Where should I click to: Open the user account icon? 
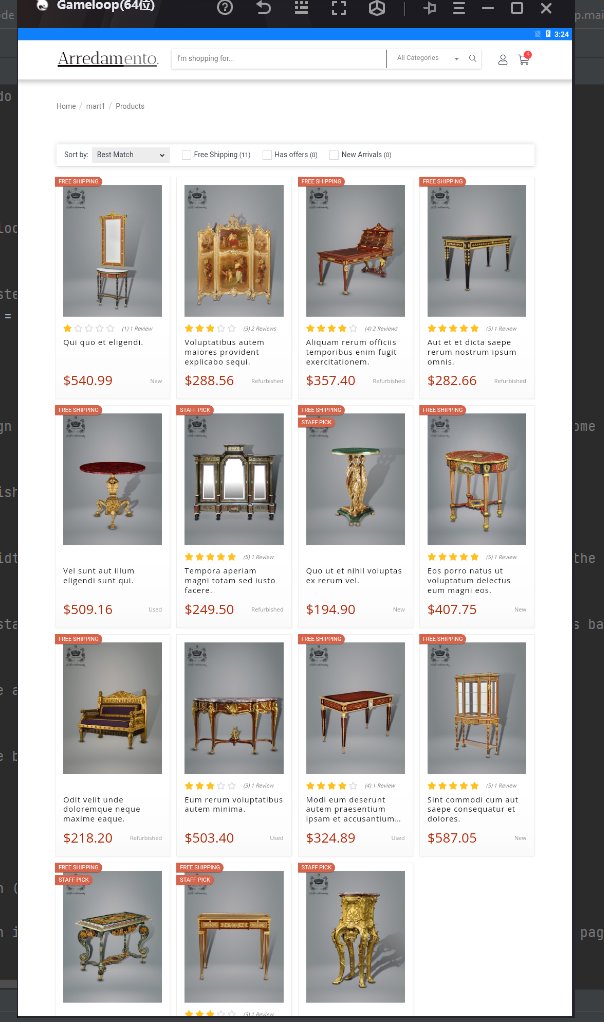[x=502, y=59]
